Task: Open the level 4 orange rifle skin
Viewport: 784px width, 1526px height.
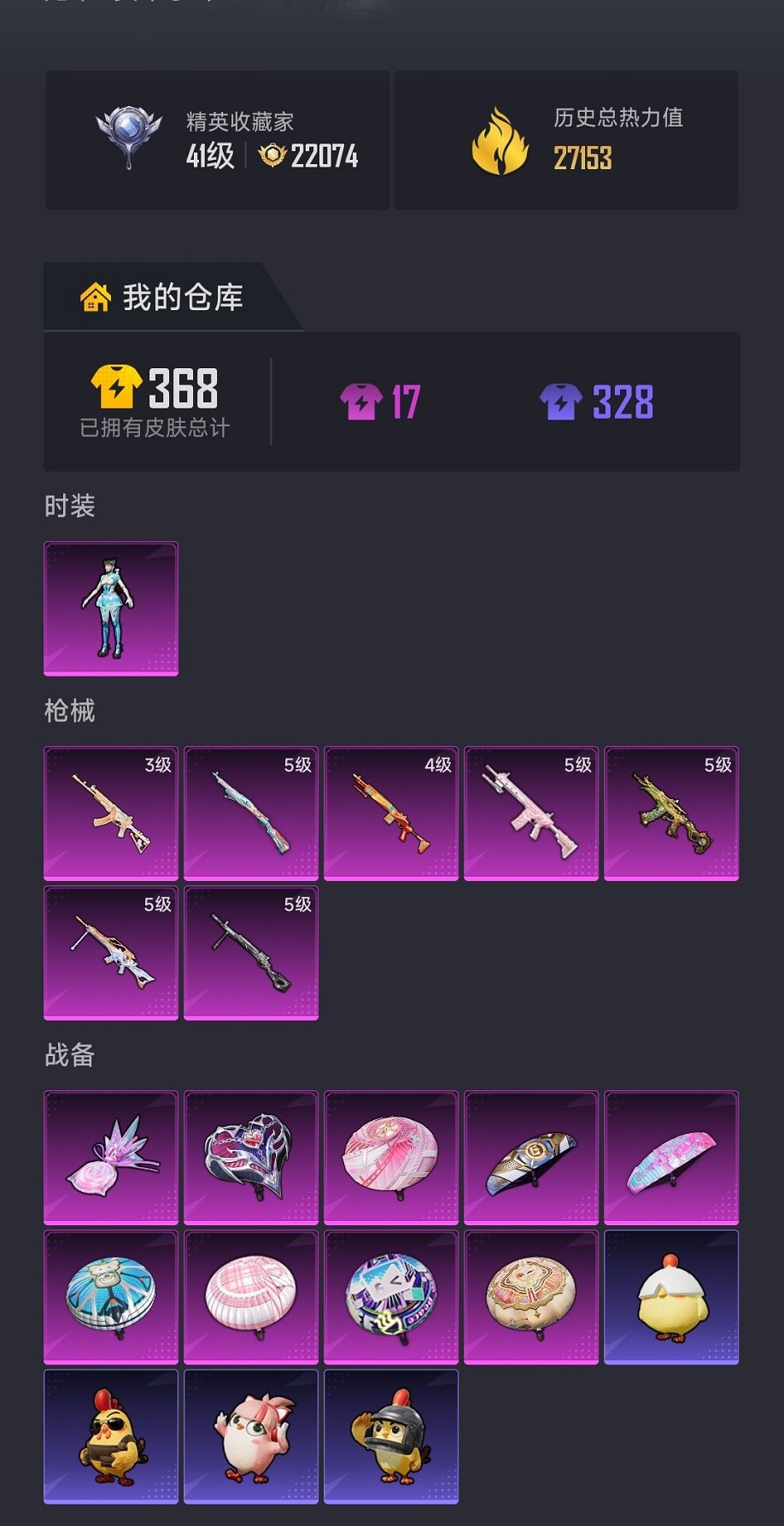Action: click(x=391, y=813)
